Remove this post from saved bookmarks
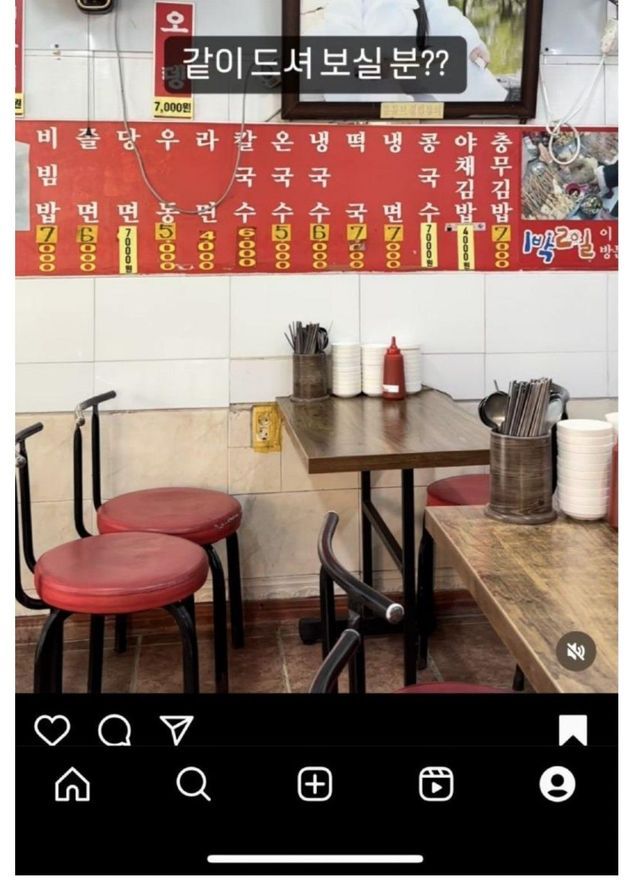The width and height of the screenshot is (640, 887). (572, 731)
